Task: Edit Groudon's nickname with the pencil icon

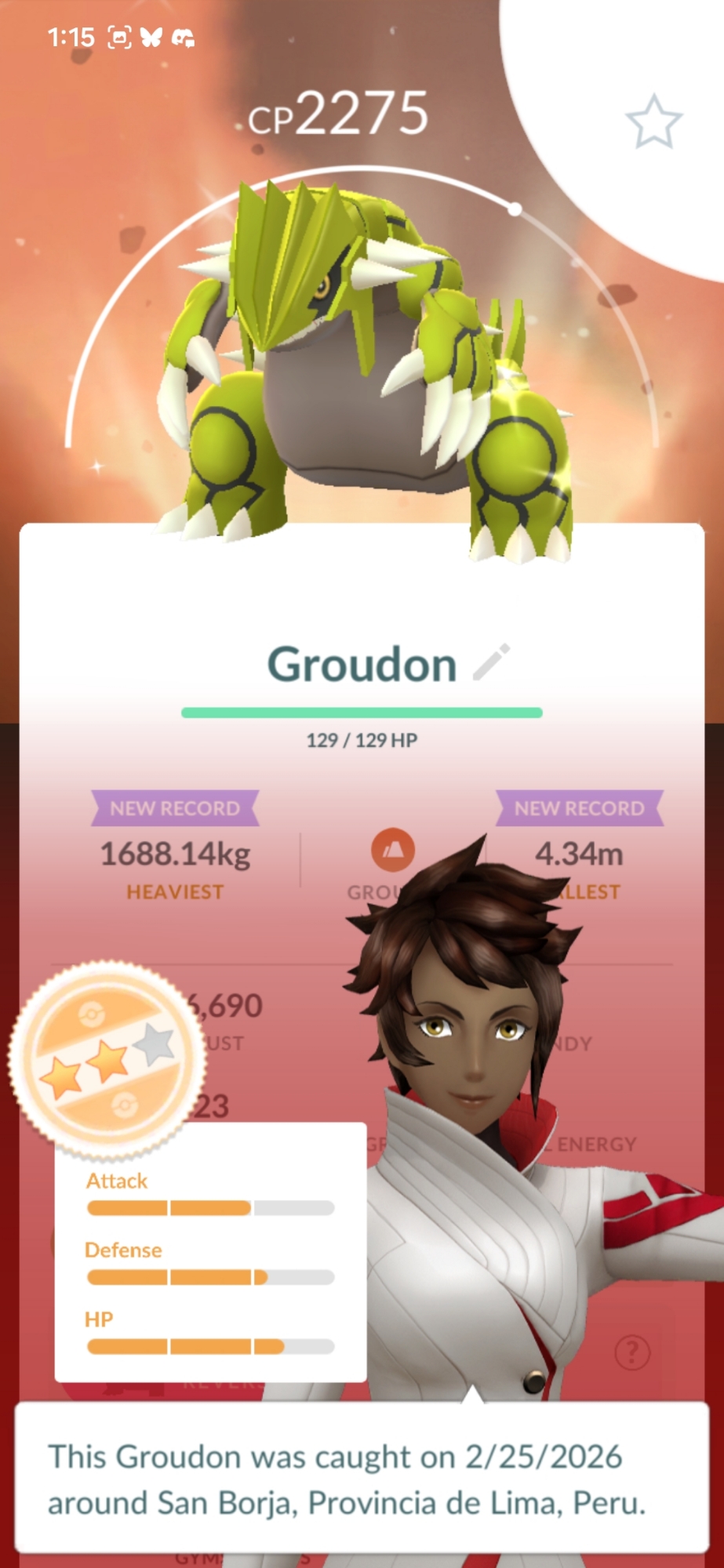Action: pos(492,662)
